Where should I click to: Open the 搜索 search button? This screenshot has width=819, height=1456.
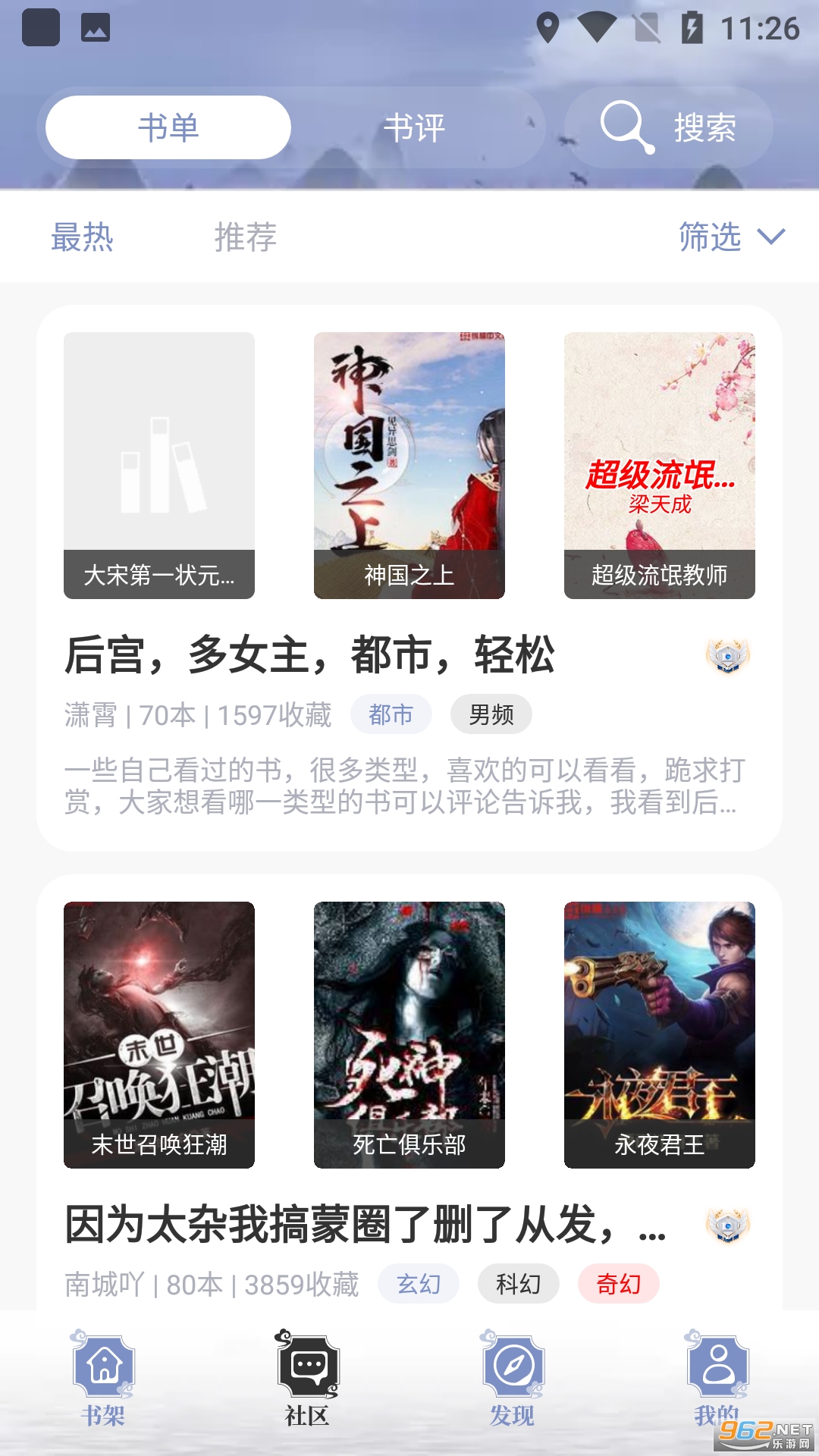668,127
